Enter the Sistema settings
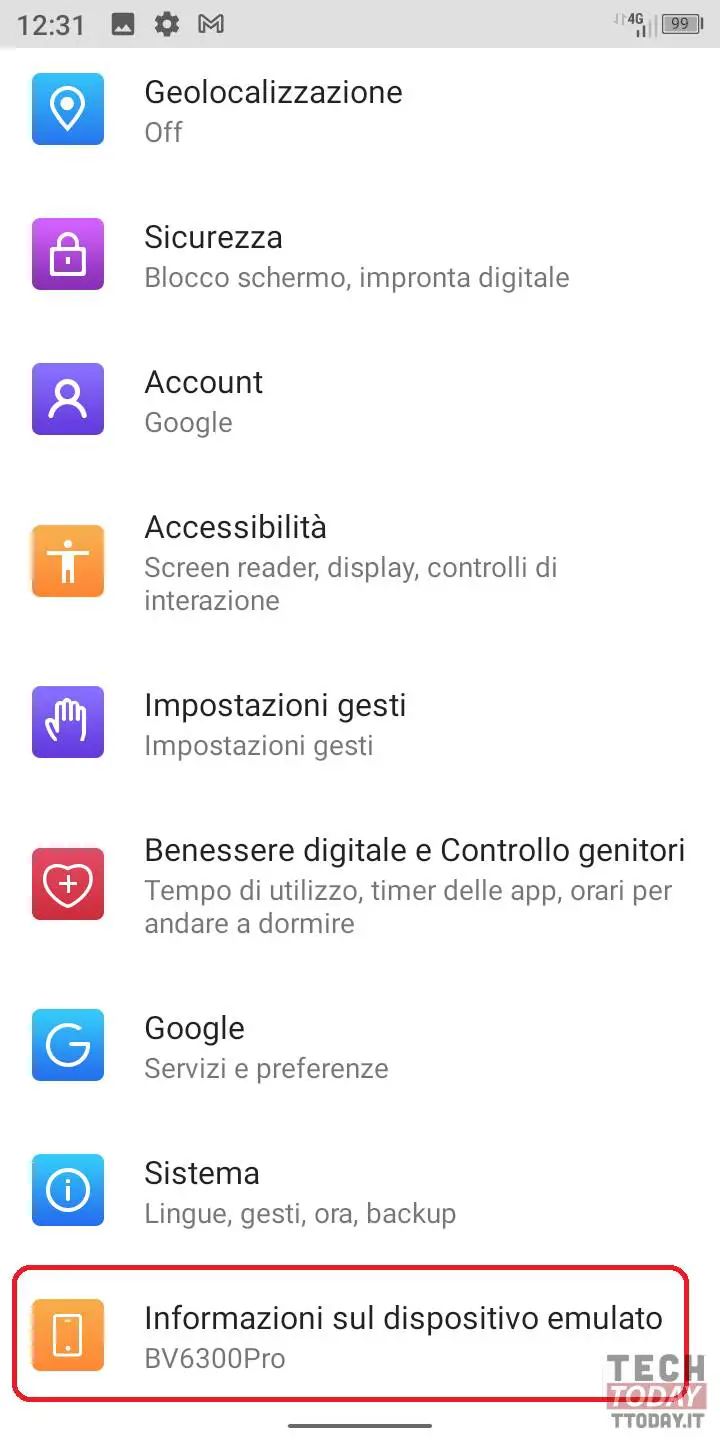720x1440 pixels. coord(360,1191)
